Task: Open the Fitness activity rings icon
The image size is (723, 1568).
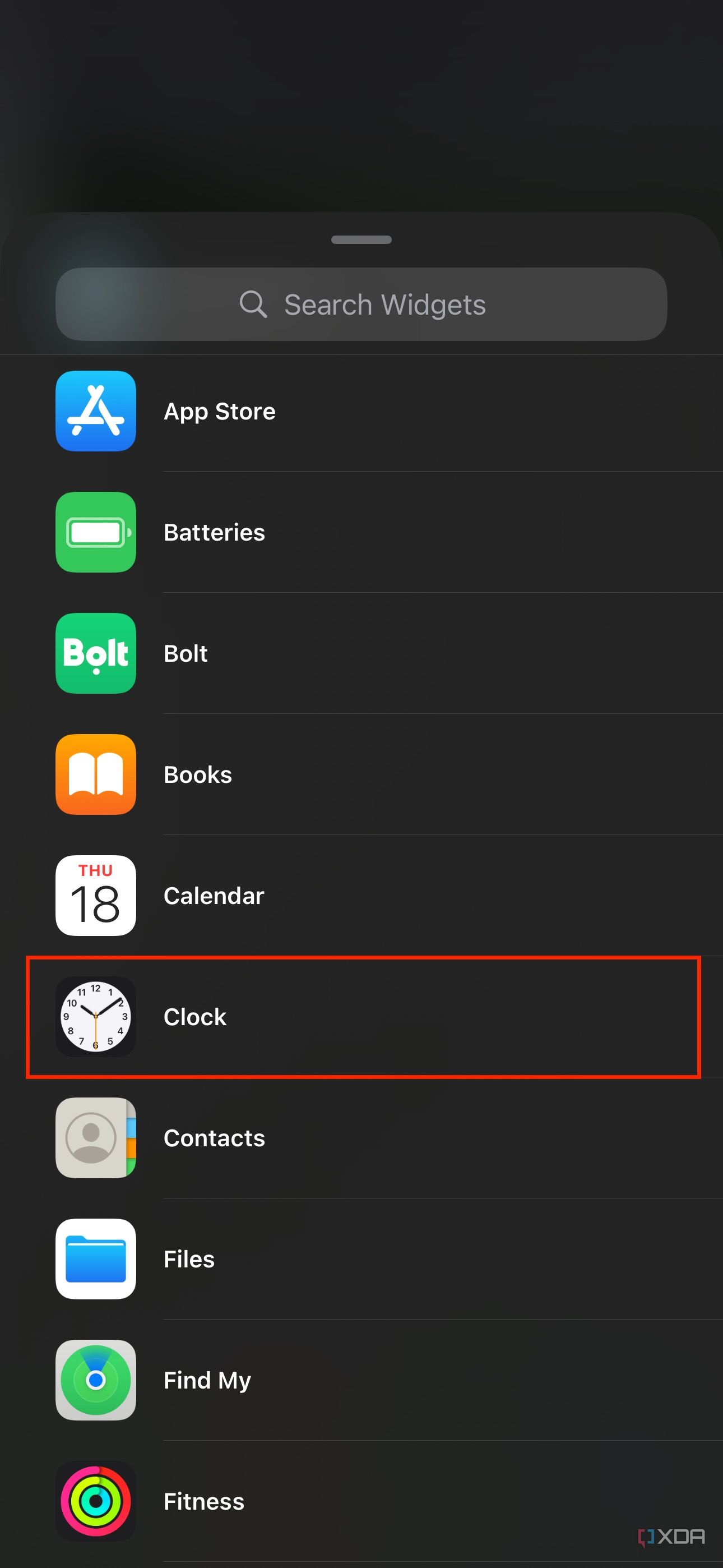Action: pos(95,1501)
